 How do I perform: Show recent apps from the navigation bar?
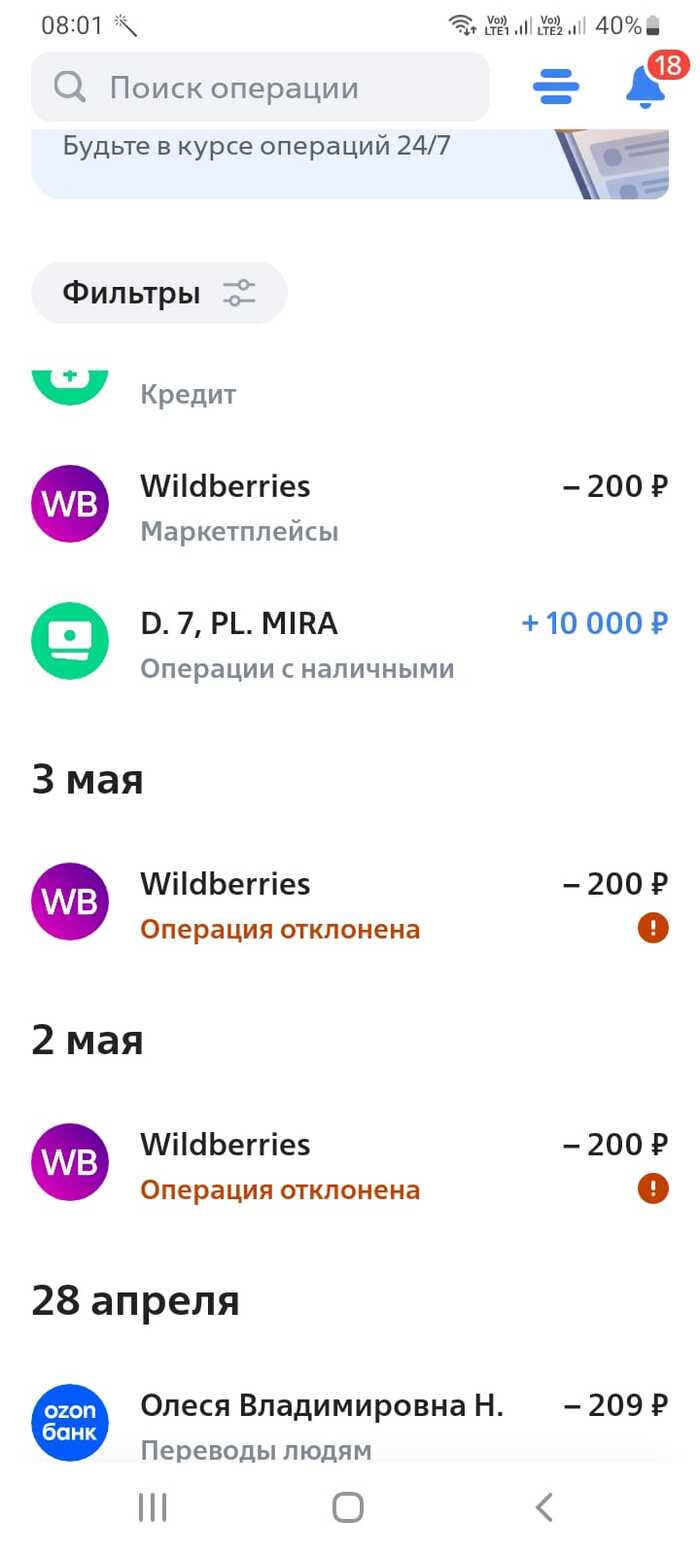click(x=152, y=1507)
